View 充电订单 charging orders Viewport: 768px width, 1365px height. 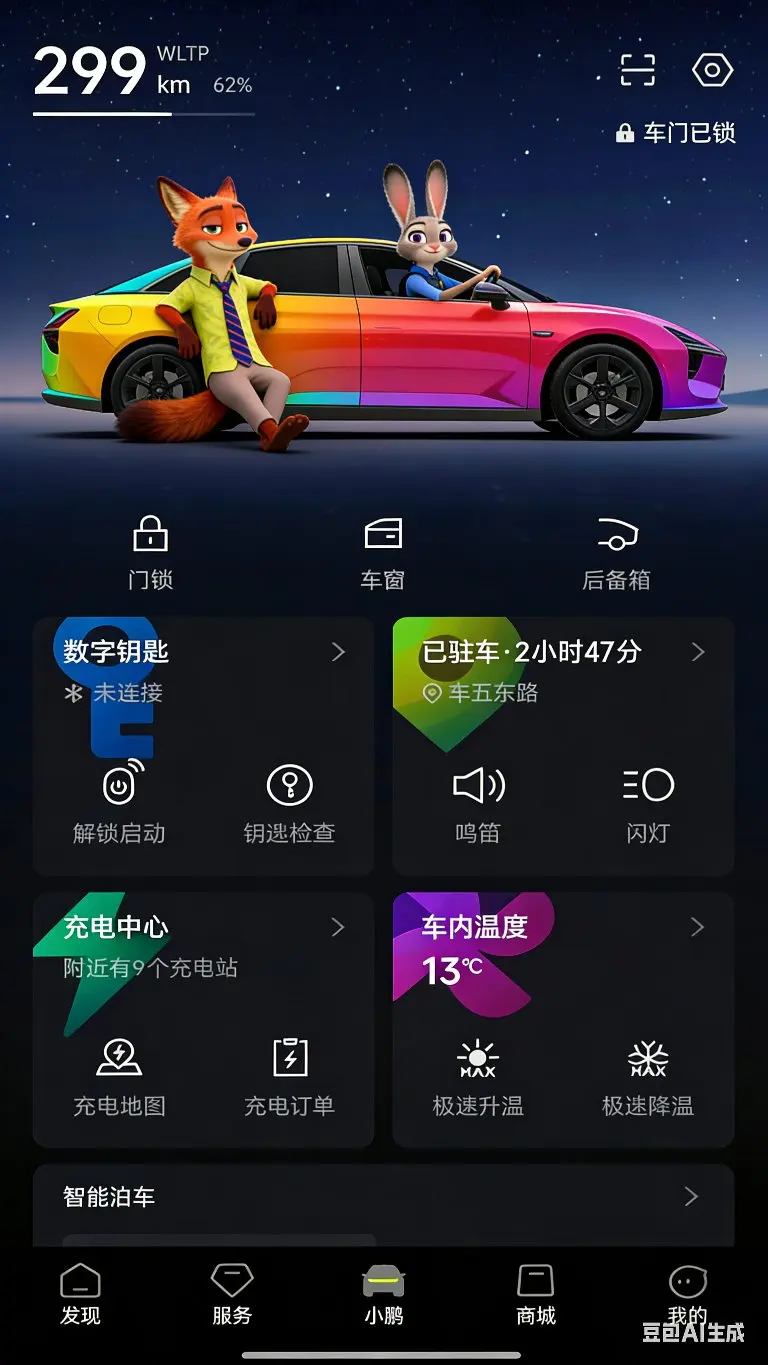coord(289,1077)
